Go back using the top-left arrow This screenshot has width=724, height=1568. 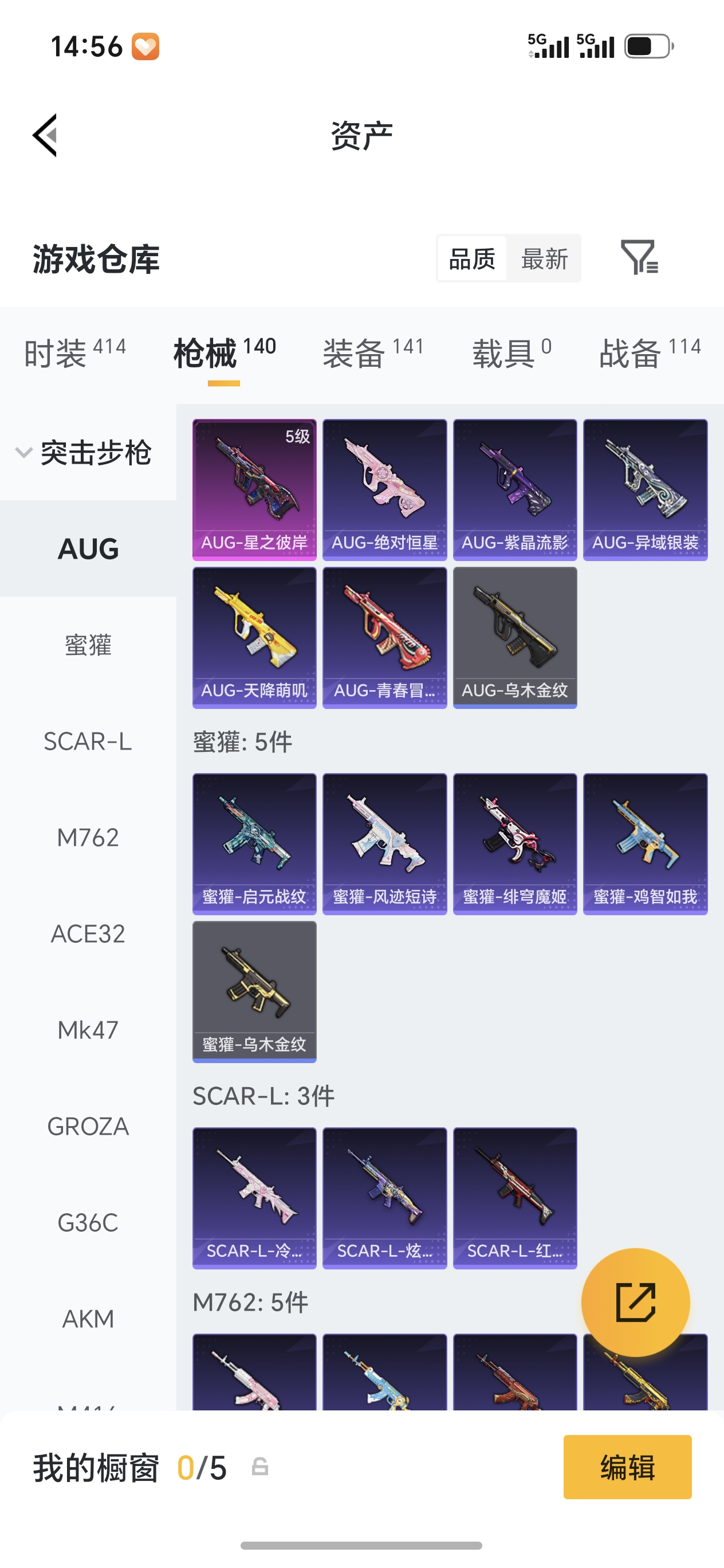(x=45, y=135)
